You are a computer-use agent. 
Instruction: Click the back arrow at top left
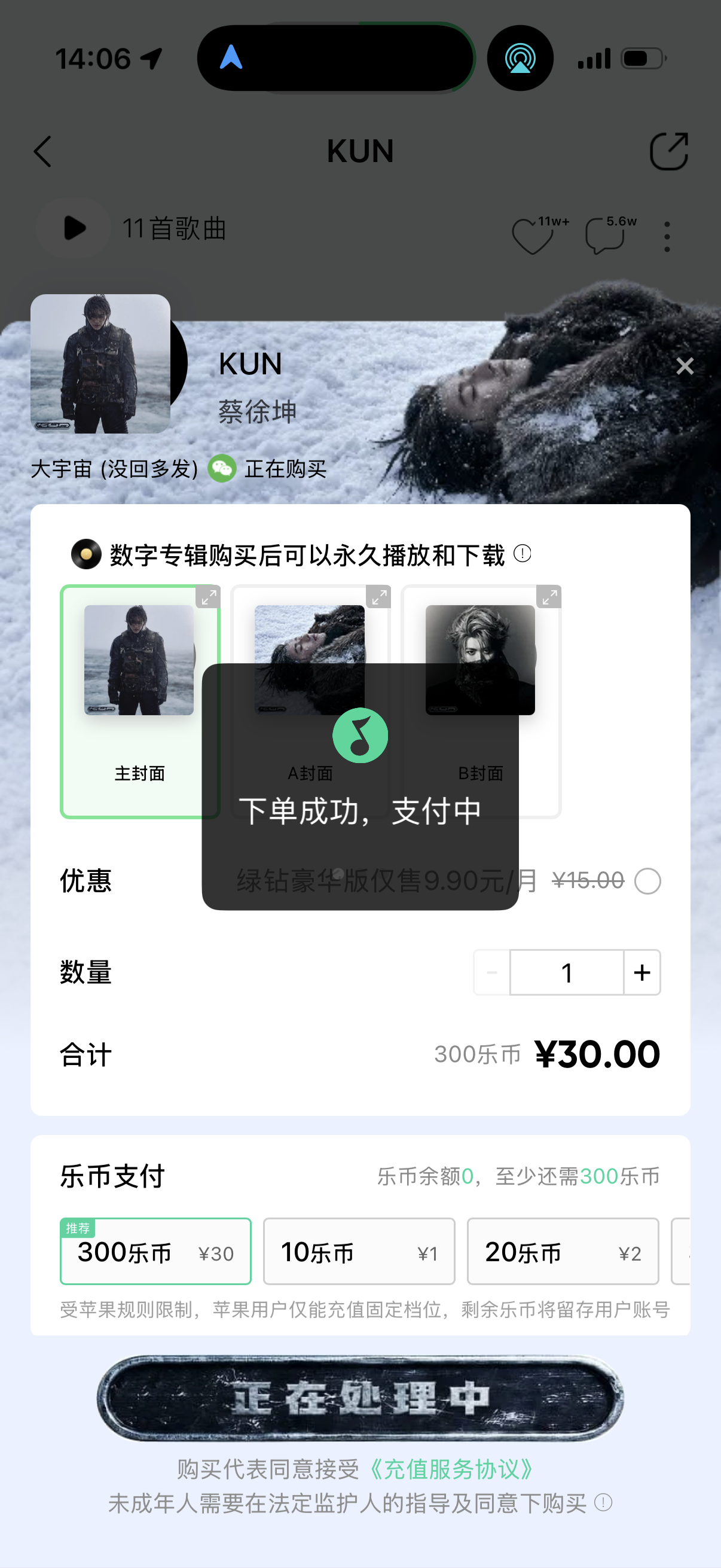click(42, 151)
